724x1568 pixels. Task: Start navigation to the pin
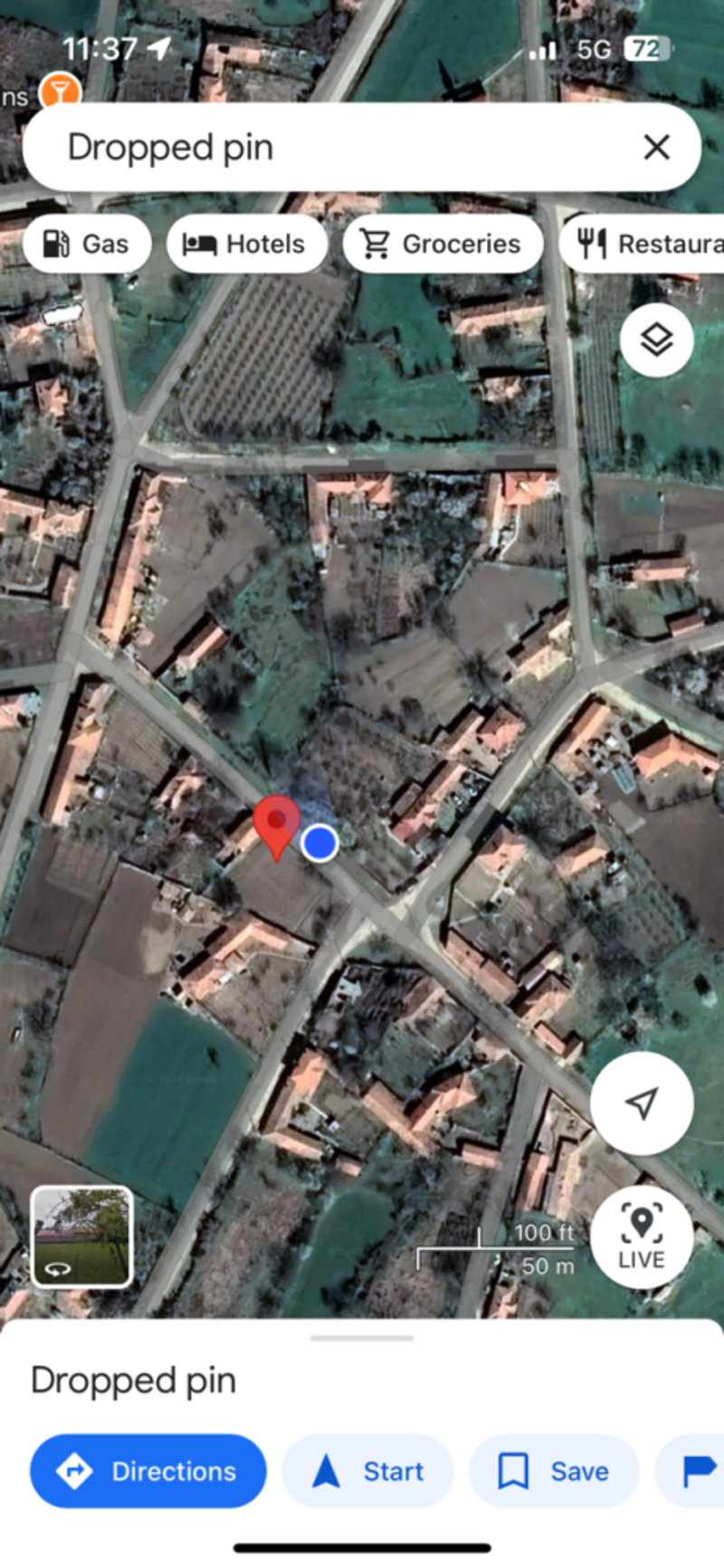click(x=367, y=1471)
